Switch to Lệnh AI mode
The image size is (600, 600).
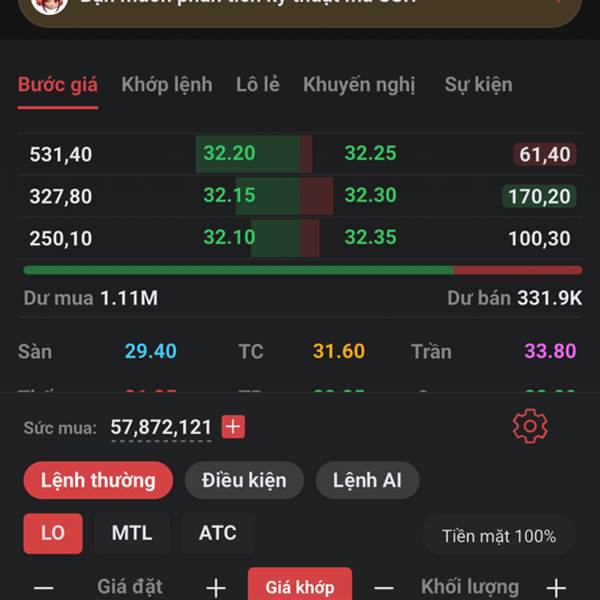click(x=367, y=480)
